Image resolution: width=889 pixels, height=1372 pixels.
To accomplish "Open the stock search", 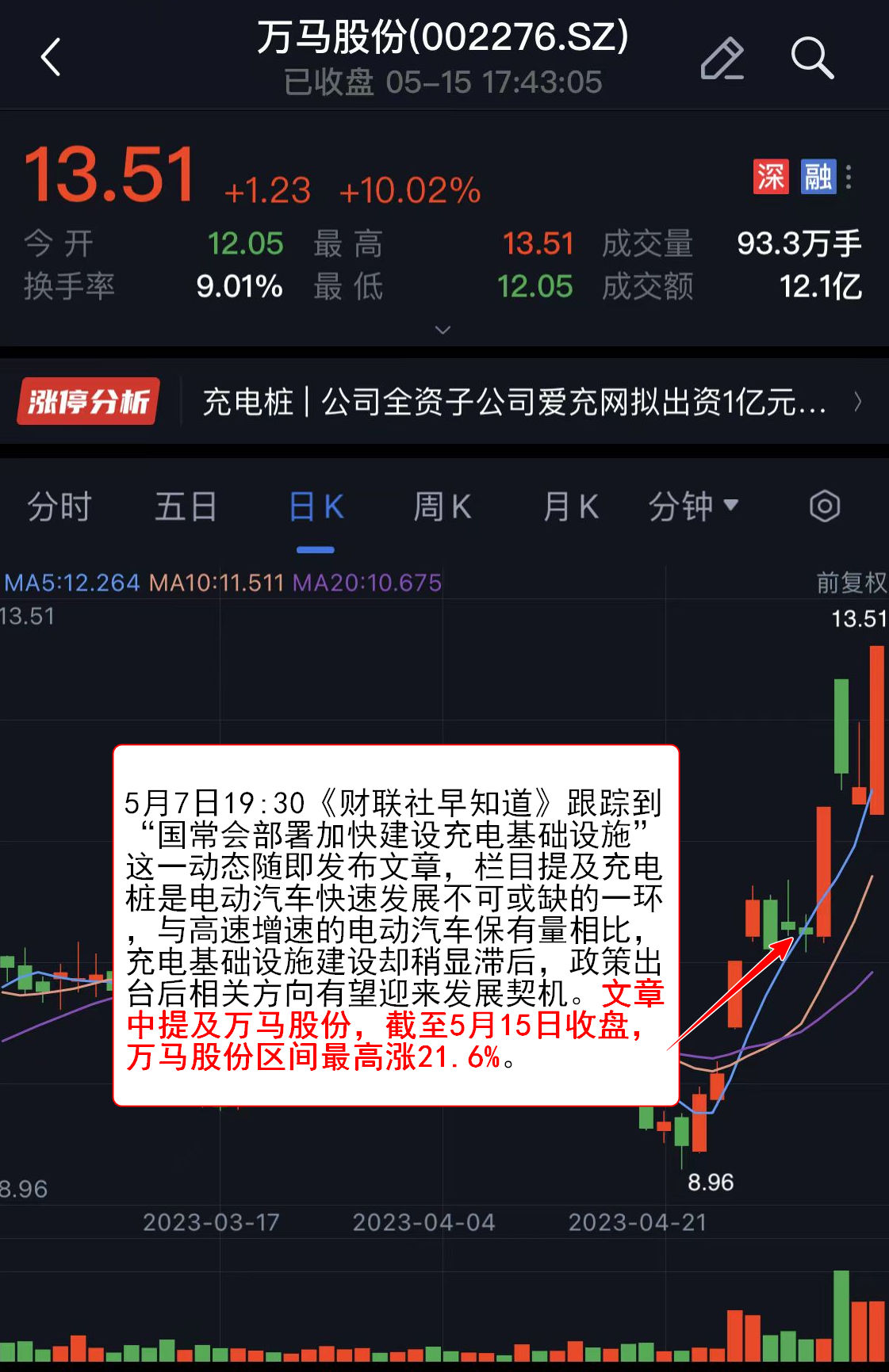I will (812, 58).
